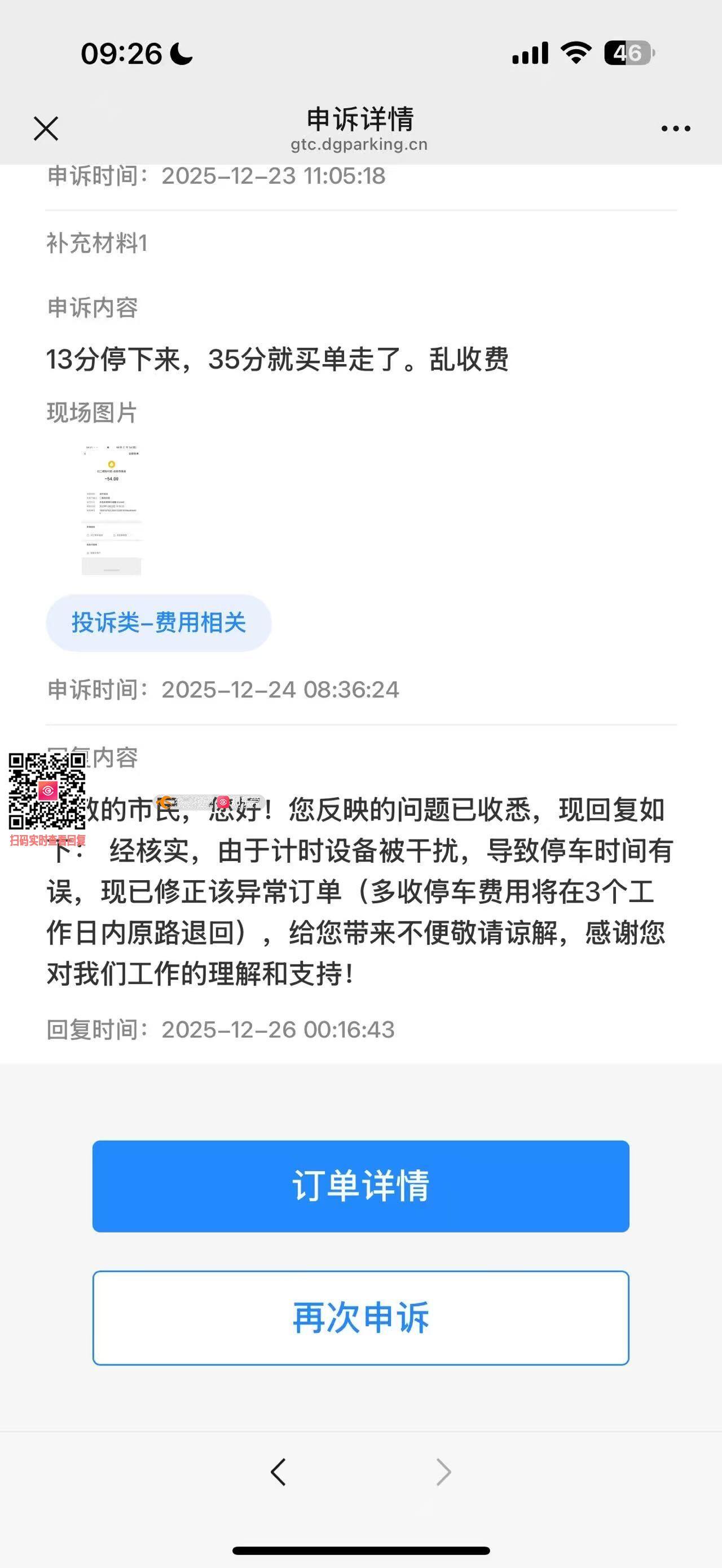Screen dimensions: 722x1568
Task: Open the three-dot more options menu
Action: point(676,129)
